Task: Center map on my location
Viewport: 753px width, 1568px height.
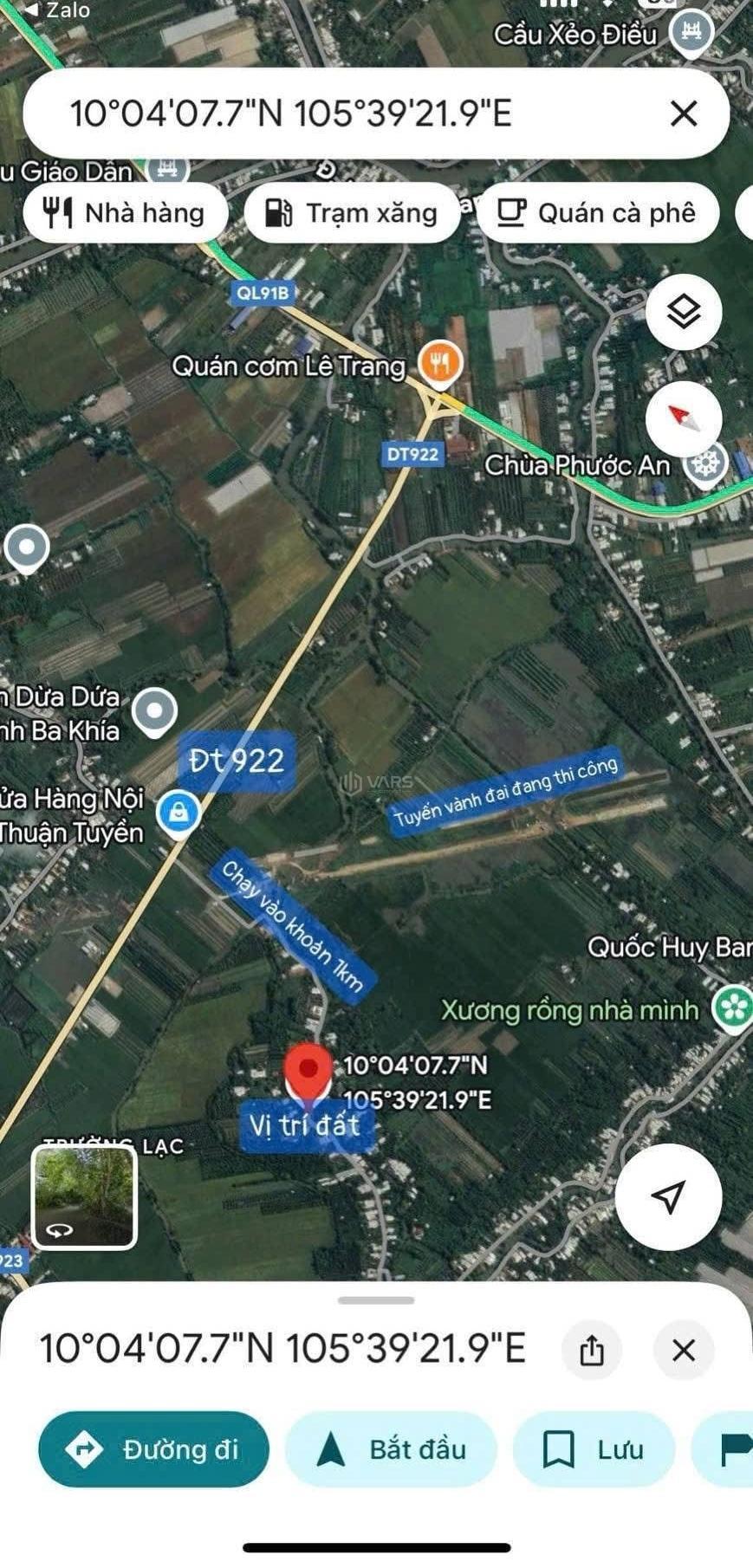Action: [668, 1196]
